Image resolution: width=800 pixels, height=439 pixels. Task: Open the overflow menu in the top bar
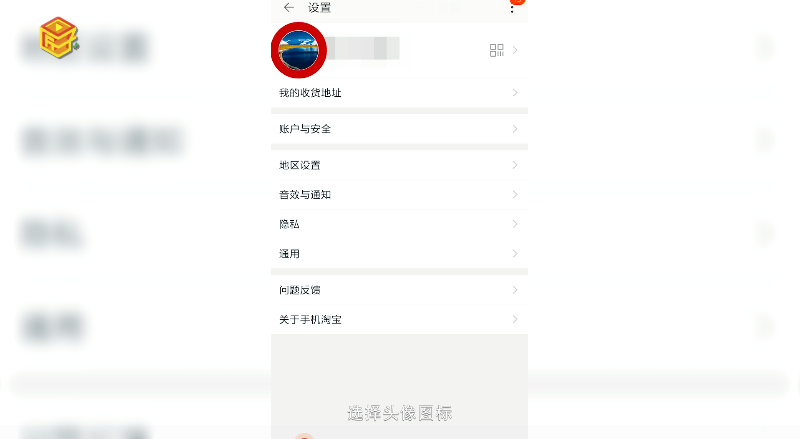click(512, 8)
